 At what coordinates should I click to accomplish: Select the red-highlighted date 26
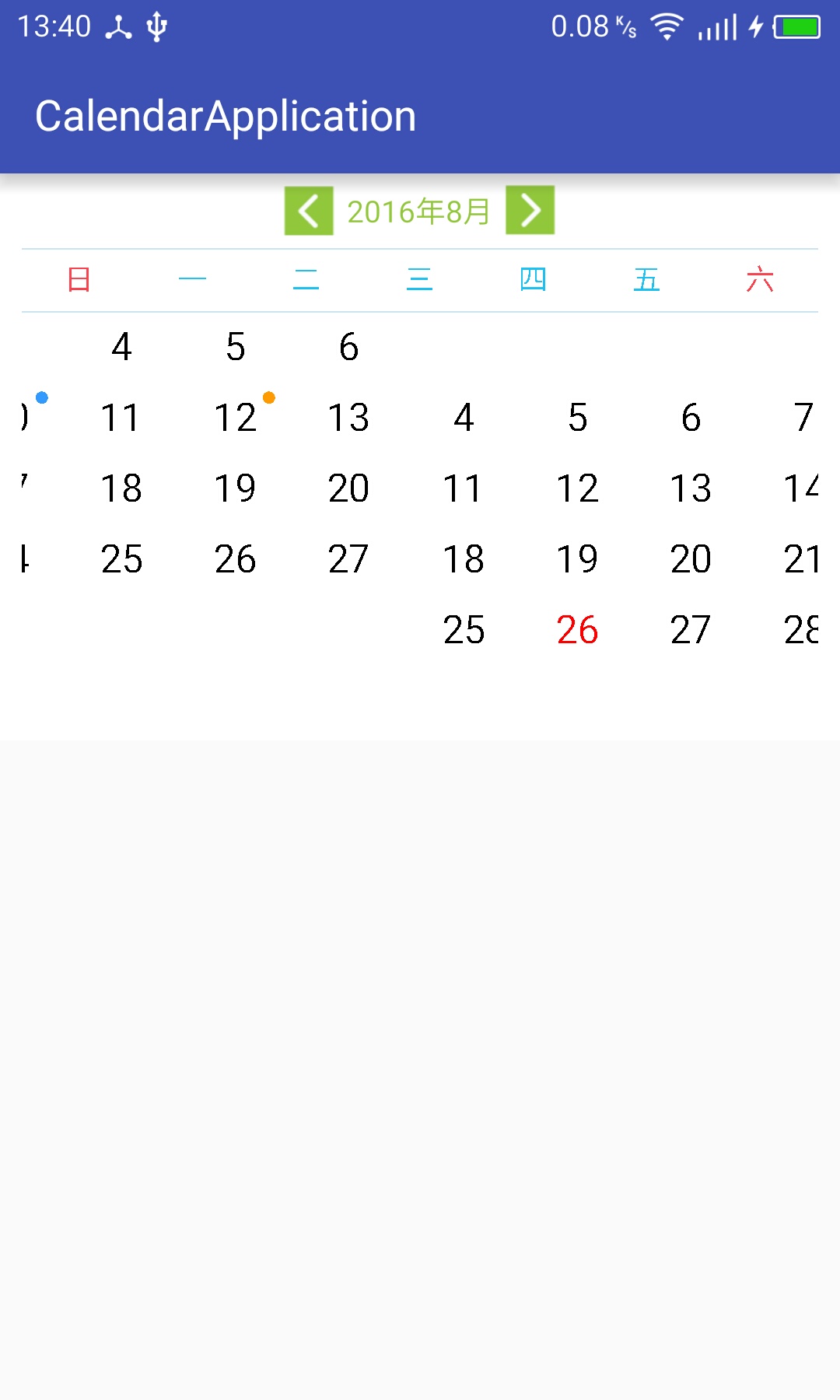(578, 630)
